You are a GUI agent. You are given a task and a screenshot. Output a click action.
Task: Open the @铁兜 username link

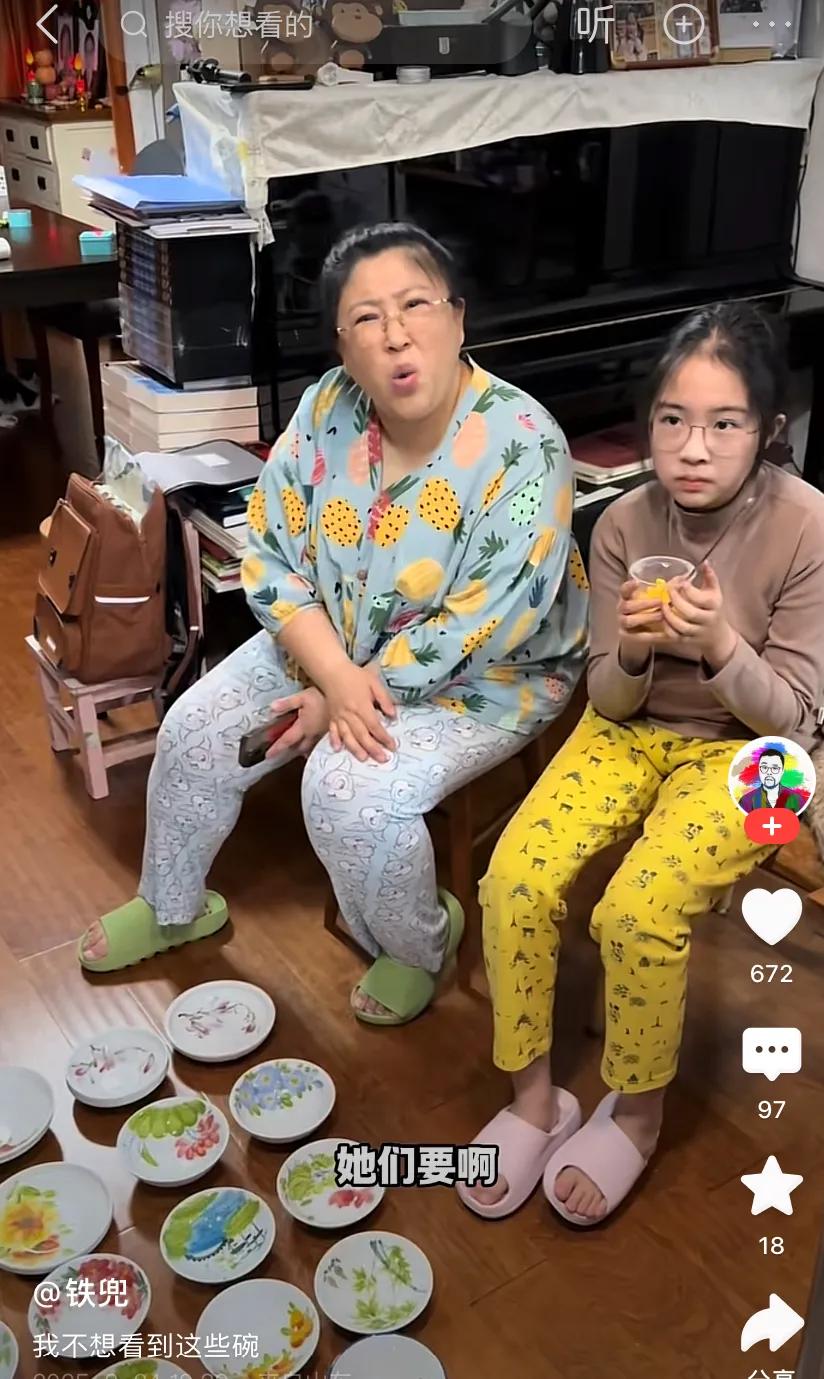pyautogui.click(x=81, y=1293)
